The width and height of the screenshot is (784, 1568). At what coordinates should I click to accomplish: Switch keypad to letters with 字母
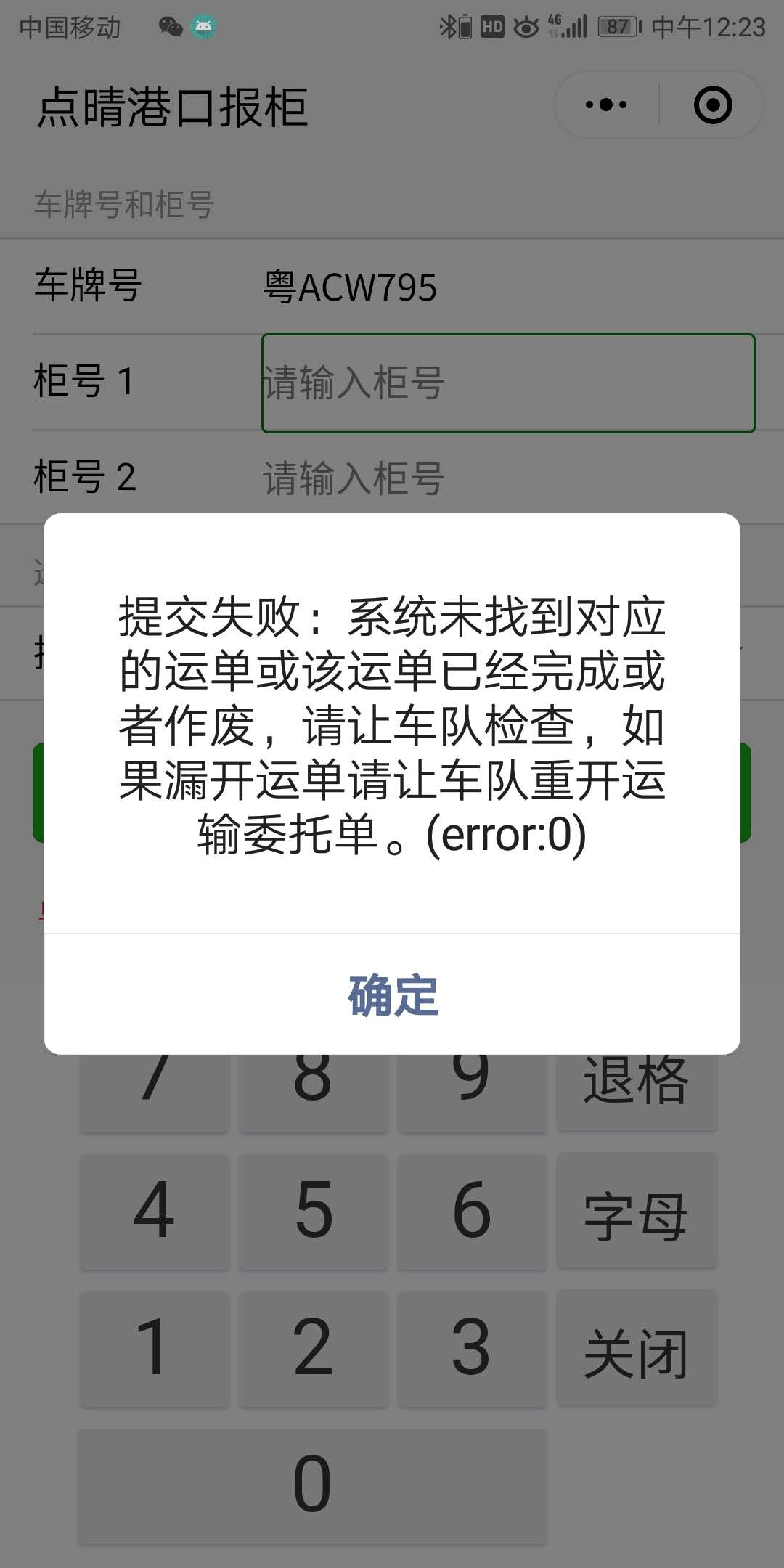coord(637,1211)
